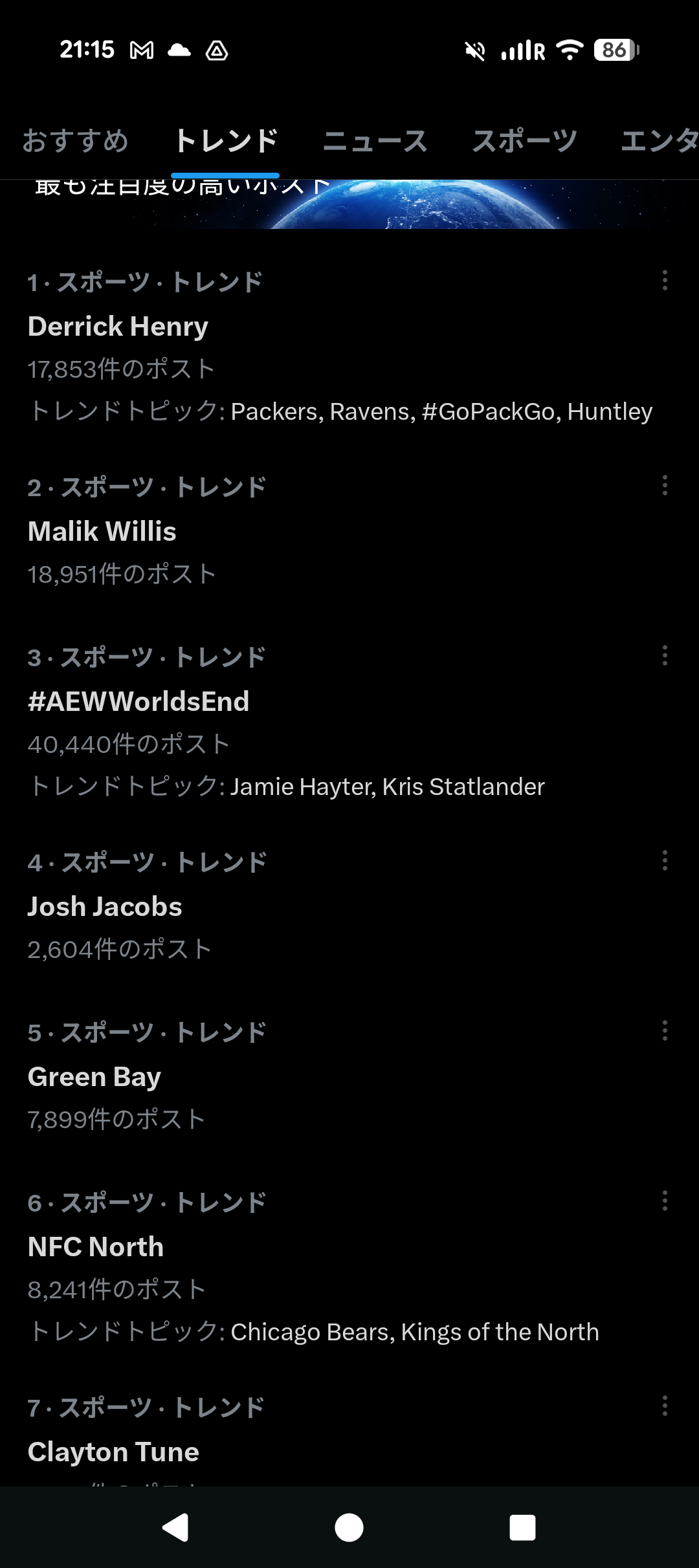Switch to the スポーツ tab
The width and height of the screenshot is (699, 1568).
(526, 141)
